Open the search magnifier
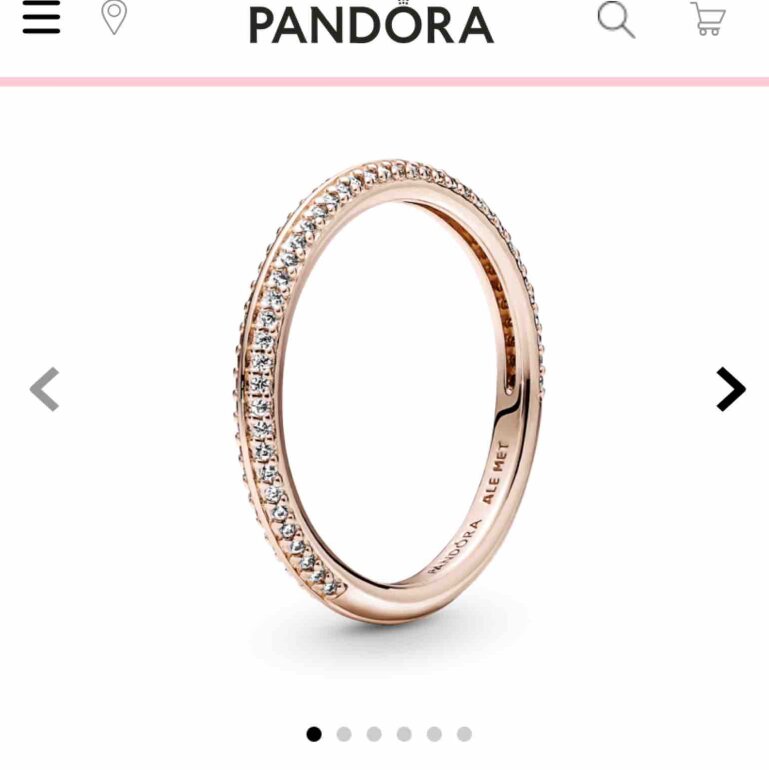The image size is (769, 770). (616, 20)
